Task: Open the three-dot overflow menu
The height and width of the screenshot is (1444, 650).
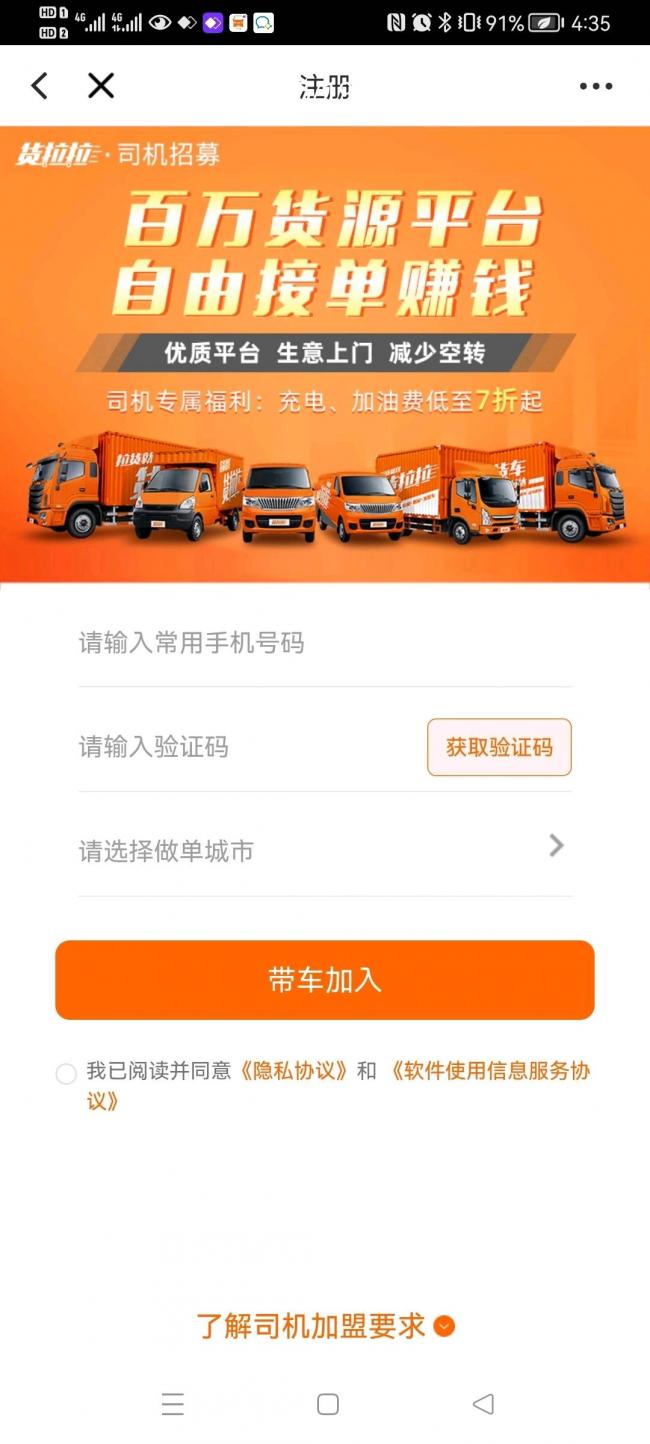Action: (596, 86)
